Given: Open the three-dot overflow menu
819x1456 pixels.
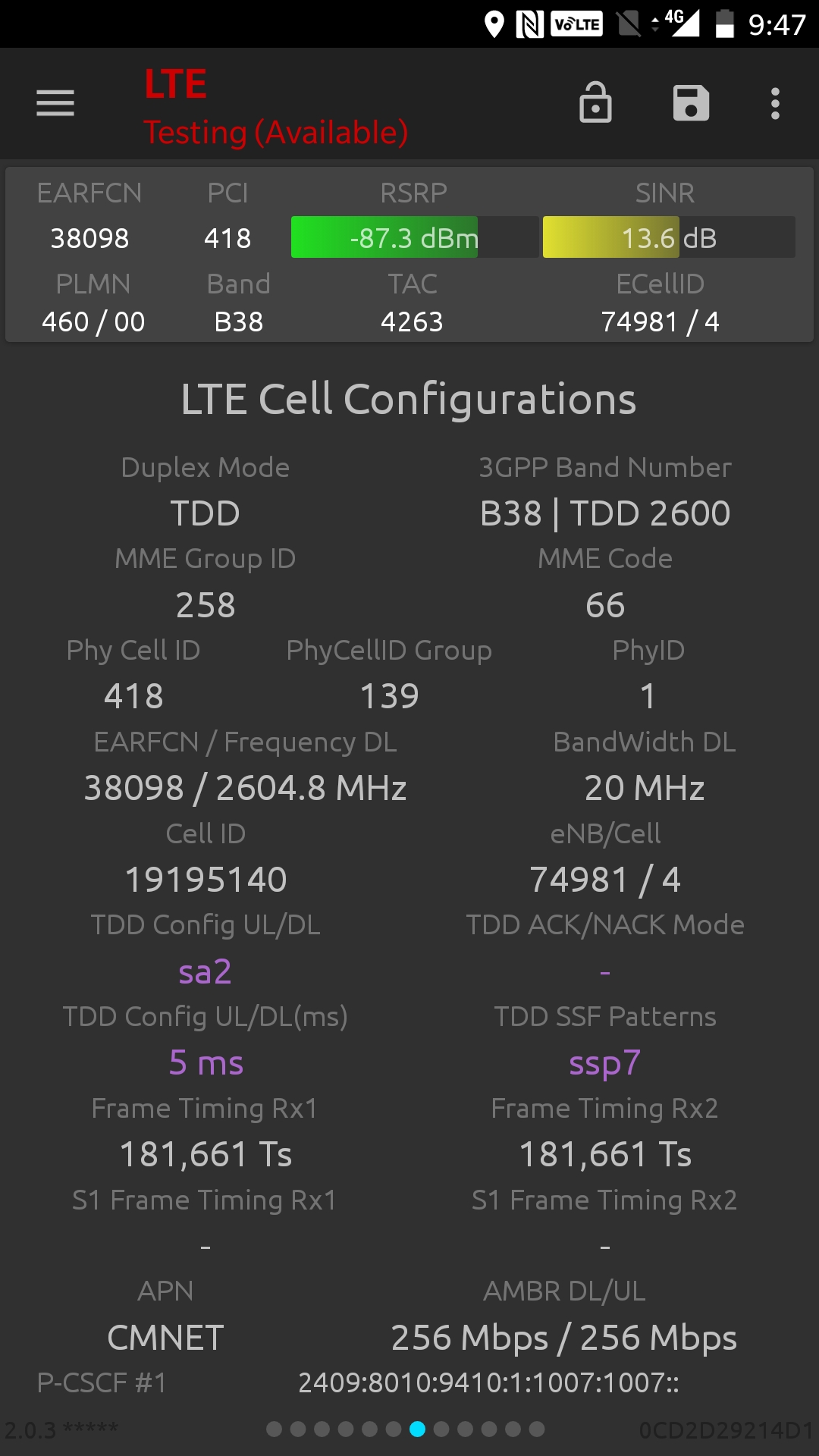Looking at the screenshot, I should pos(775,103).
